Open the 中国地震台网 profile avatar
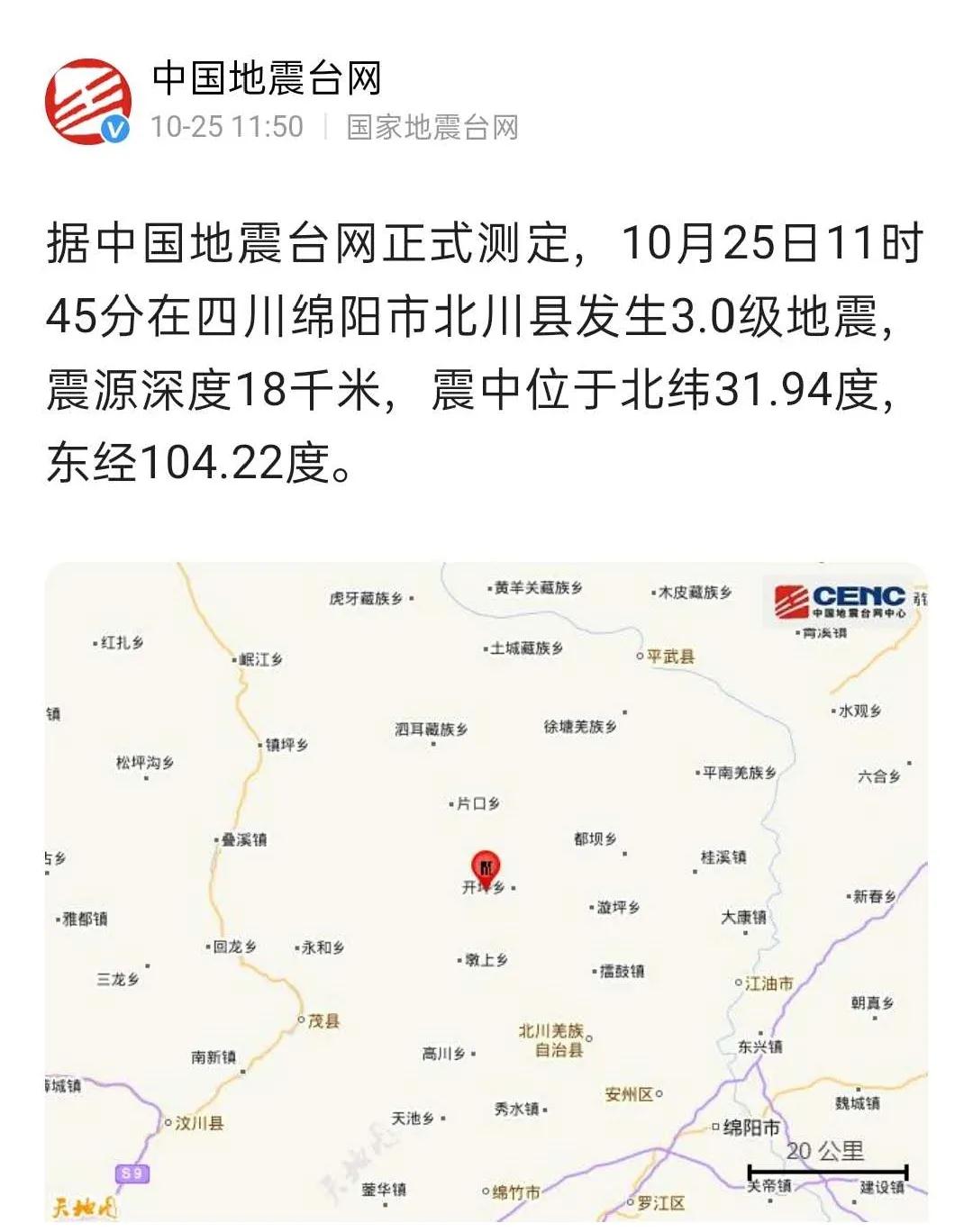 (88, 101)
